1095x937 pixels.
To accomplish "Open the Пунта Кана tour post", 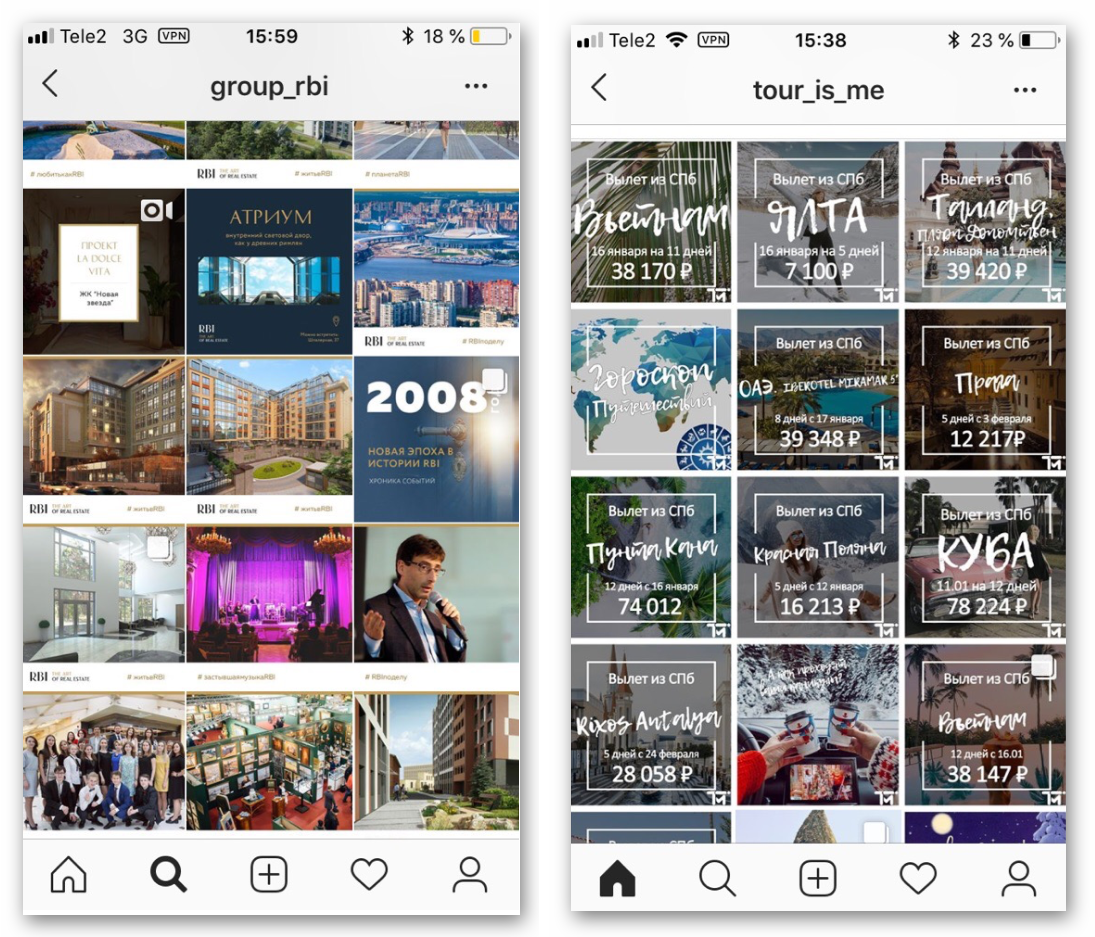I will click(651, 556).
